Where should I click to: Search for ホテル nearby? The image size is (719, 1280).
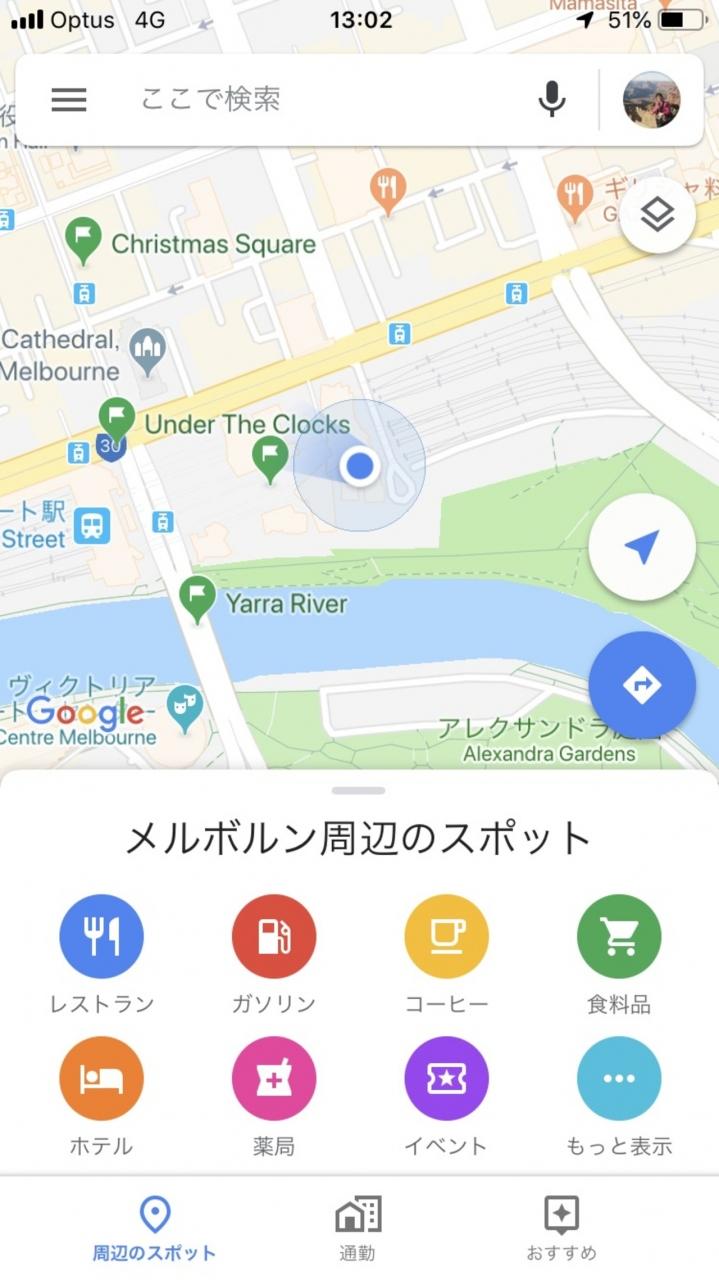(101, 1079)
